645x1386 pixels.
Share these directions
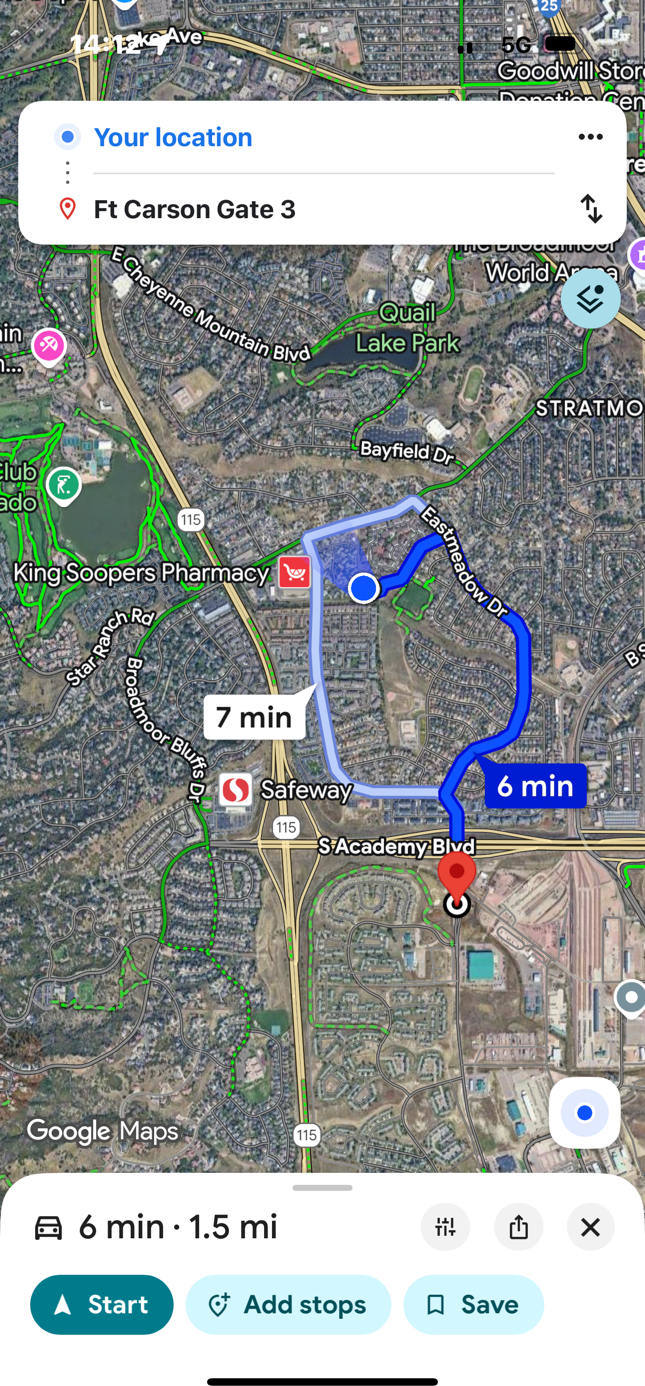[x=518, y=1227]
